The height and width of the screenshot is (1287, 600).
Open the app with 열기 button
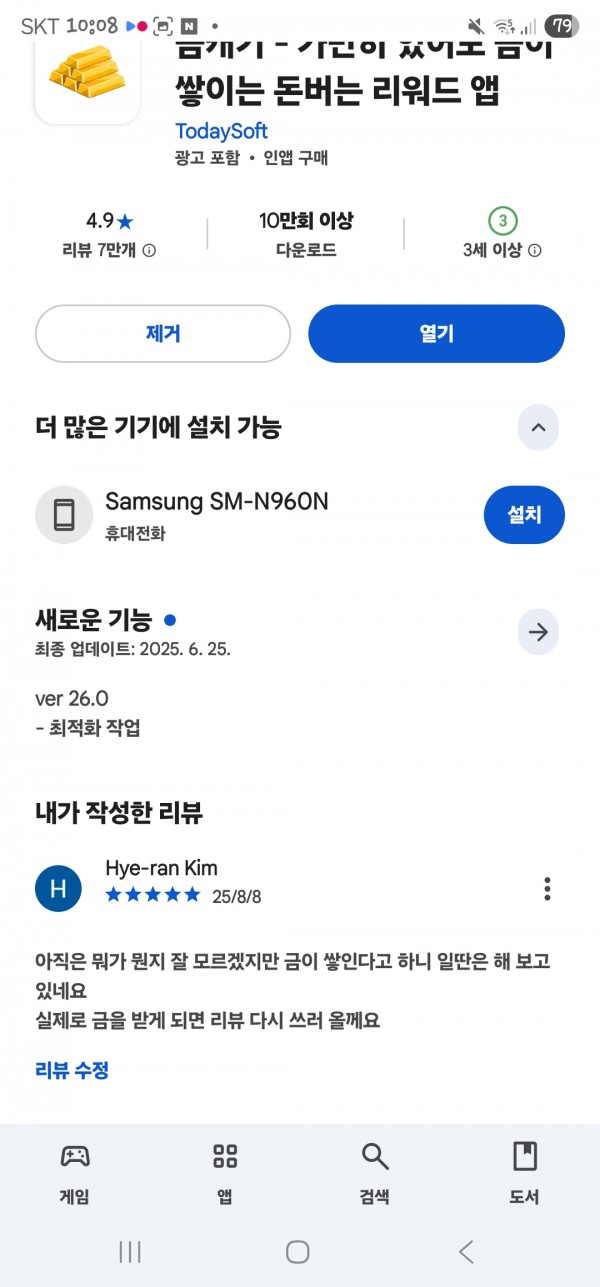[436, 333]
